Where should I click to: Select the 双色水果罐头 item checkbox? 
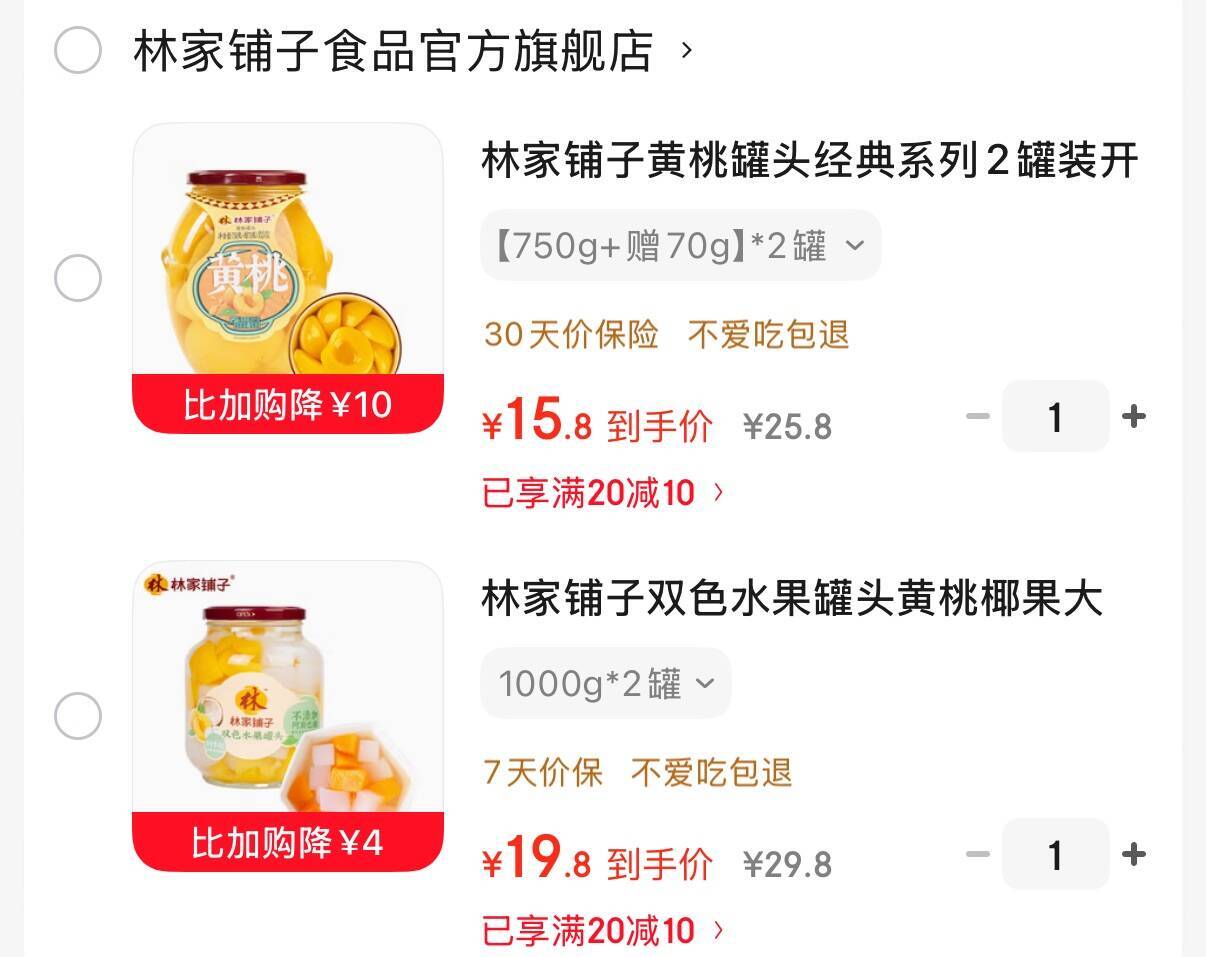pyautogui.click(x=77, y=716)
